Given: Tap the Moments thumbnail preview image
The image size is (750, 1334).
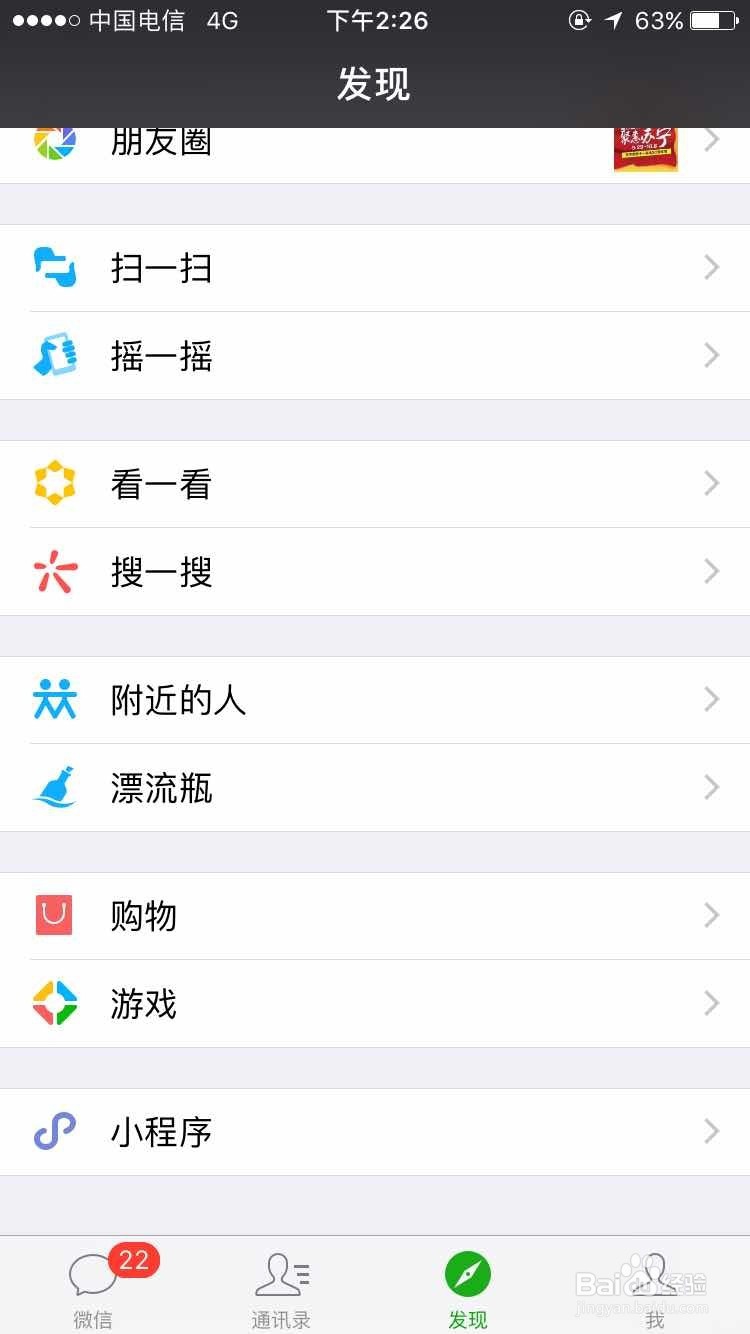Looking at the screenshot, I should pos(645,145).
